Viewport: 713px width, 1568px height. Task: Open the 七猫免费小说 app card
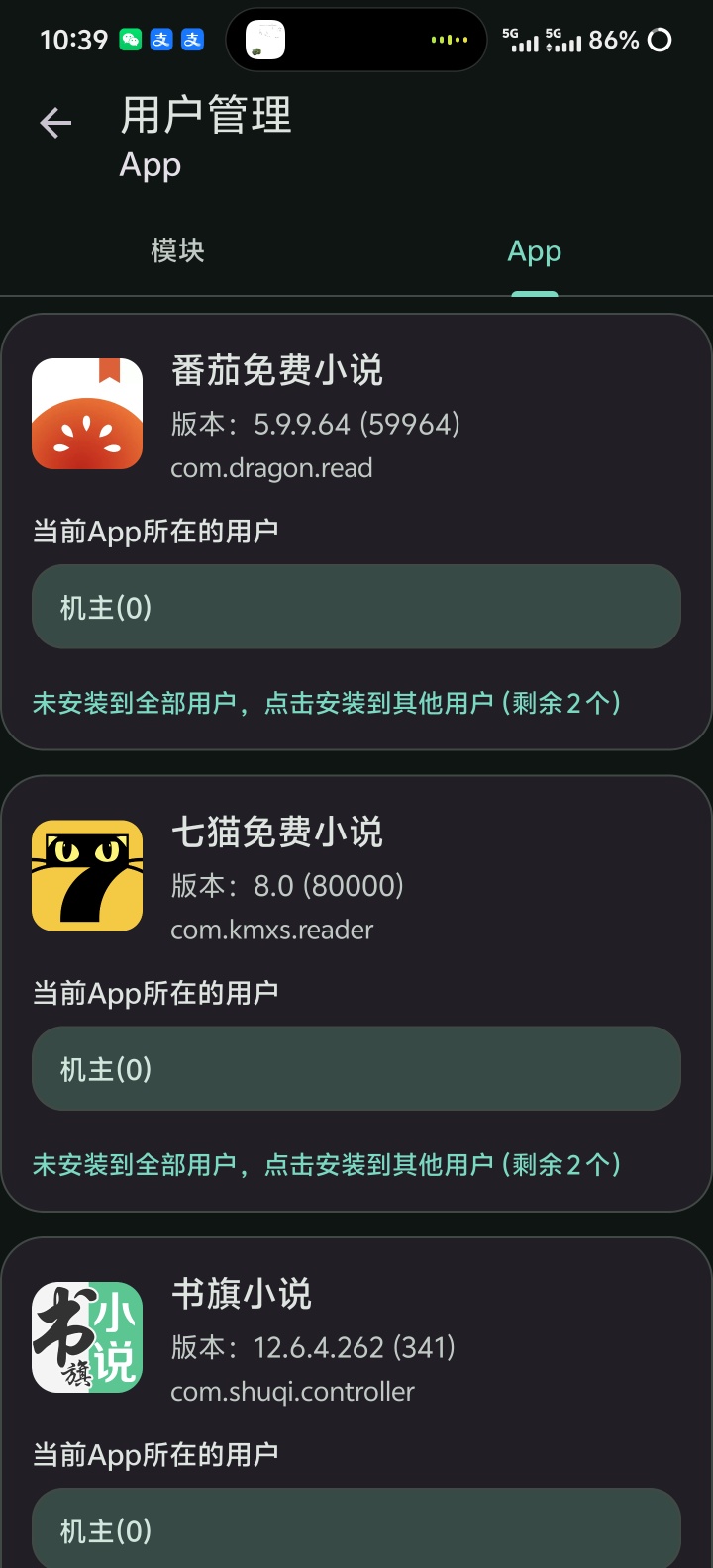356,994
